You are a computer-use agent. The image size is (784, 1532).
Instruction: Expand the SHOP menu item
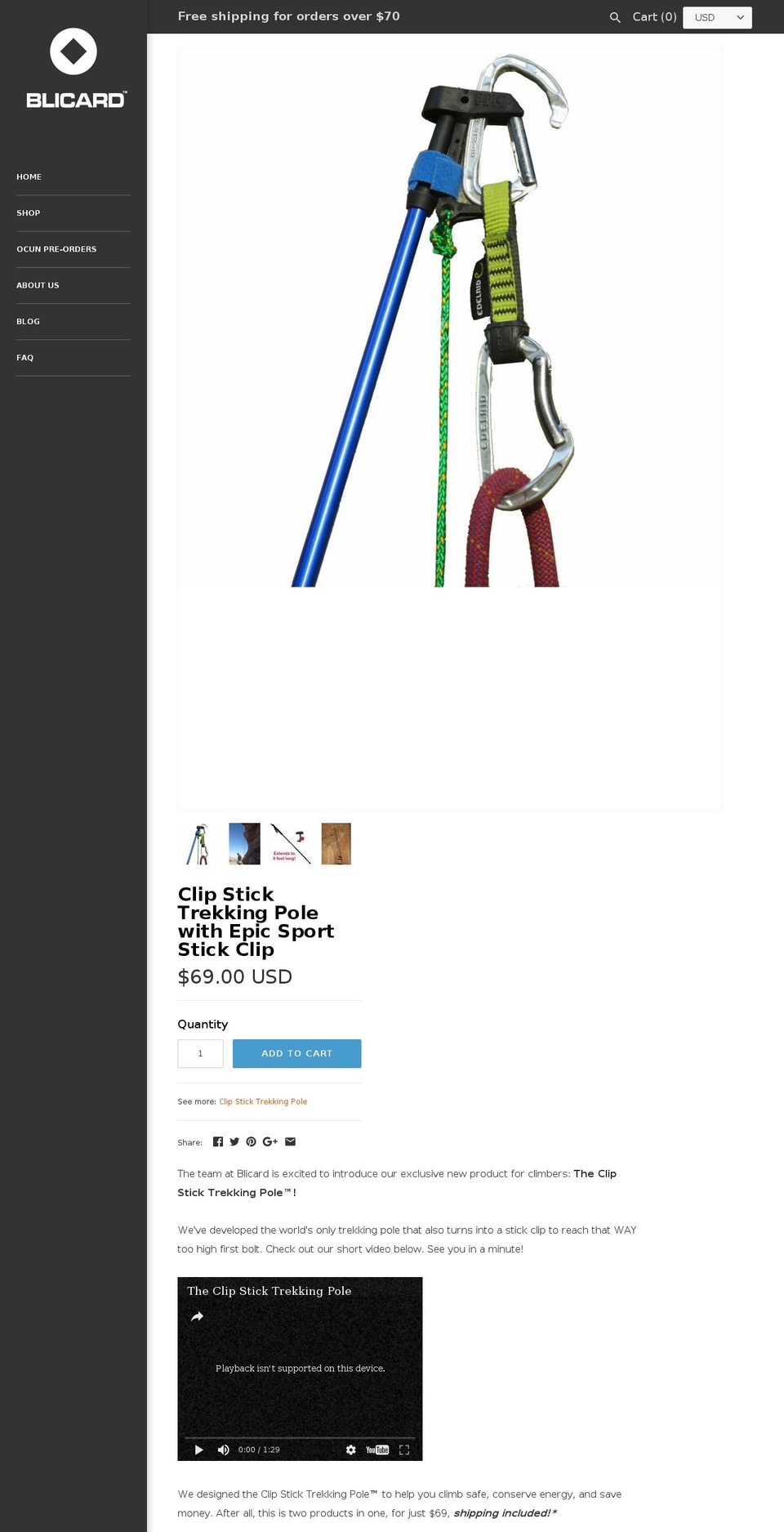tap(29, 212)
